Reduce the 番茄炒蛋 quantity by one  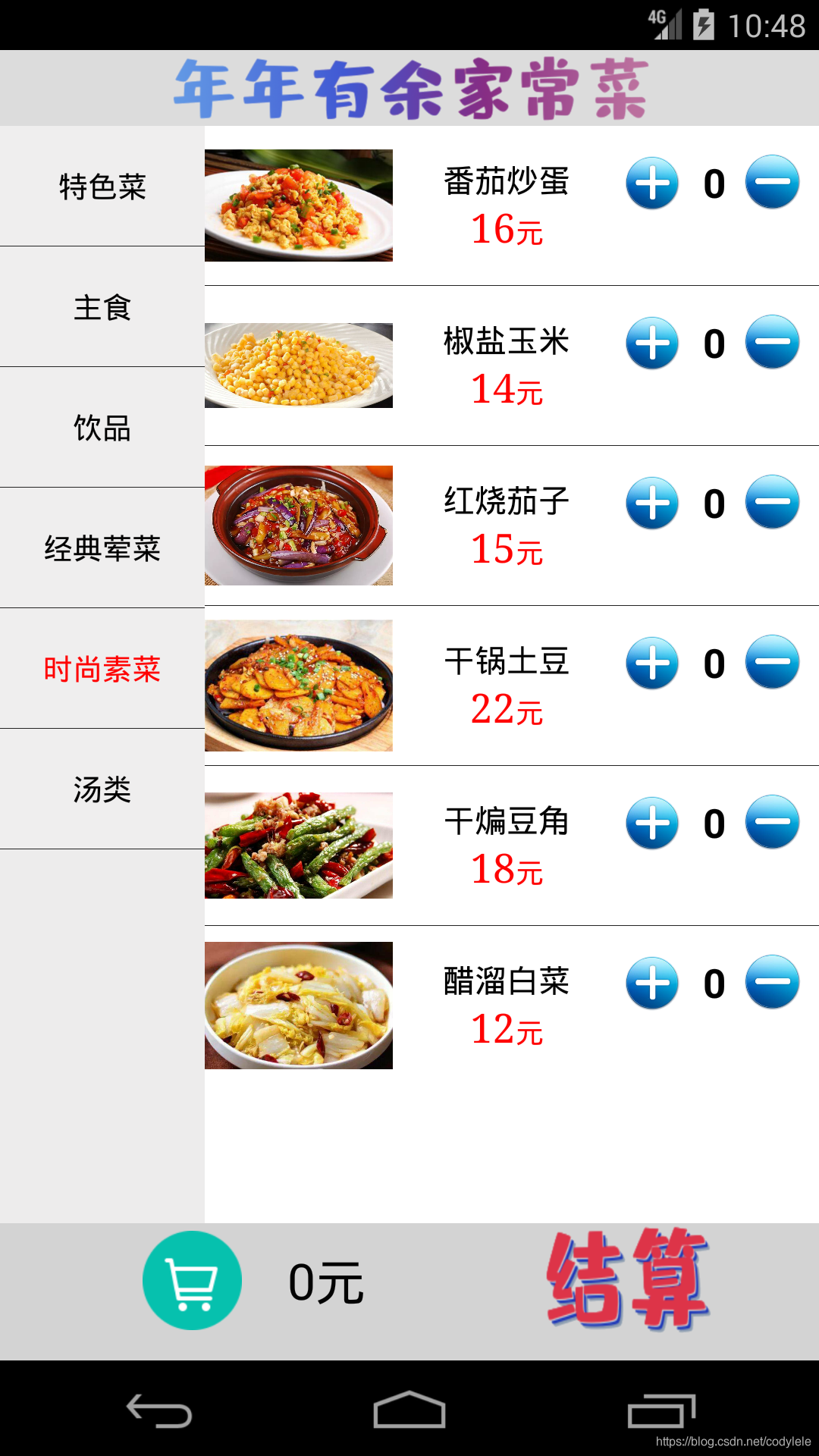[x=772, y=182]
